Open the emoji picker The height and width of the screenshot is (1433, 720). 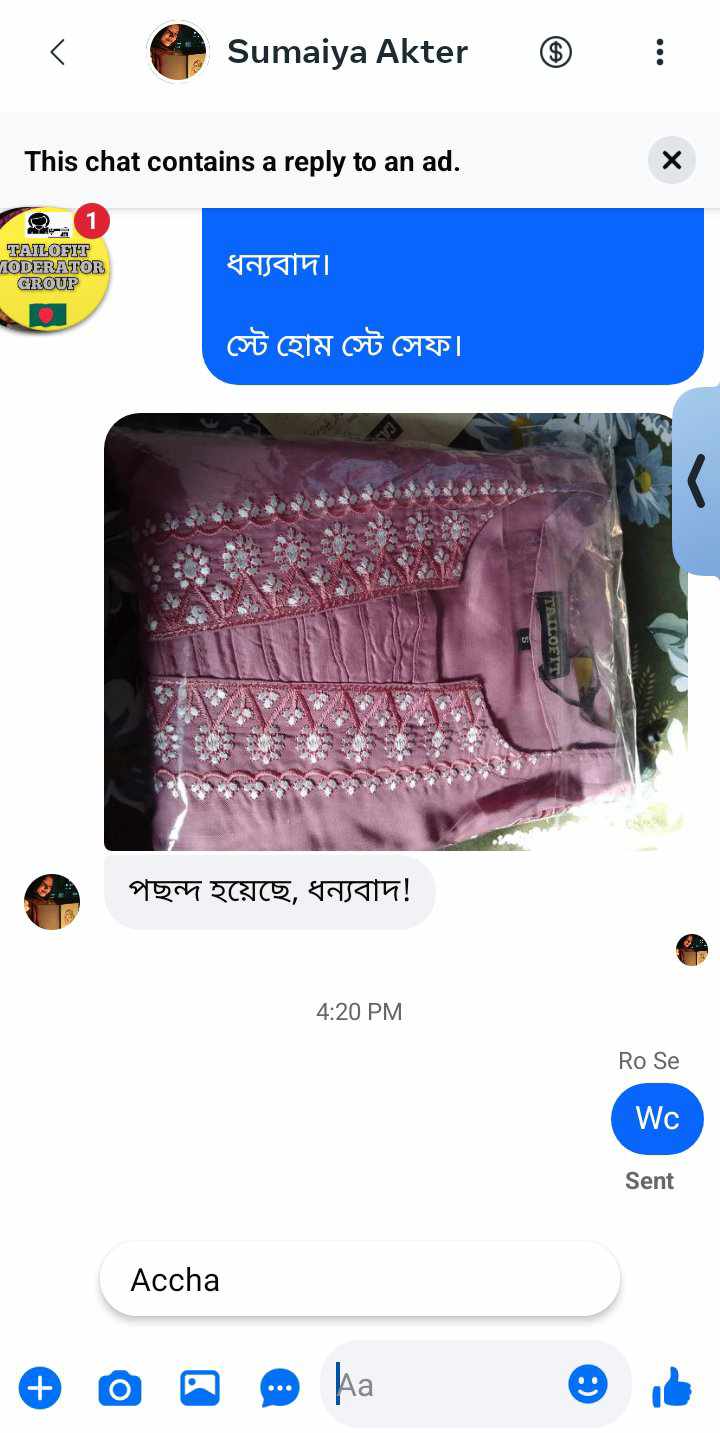(x=588, y=1384)
